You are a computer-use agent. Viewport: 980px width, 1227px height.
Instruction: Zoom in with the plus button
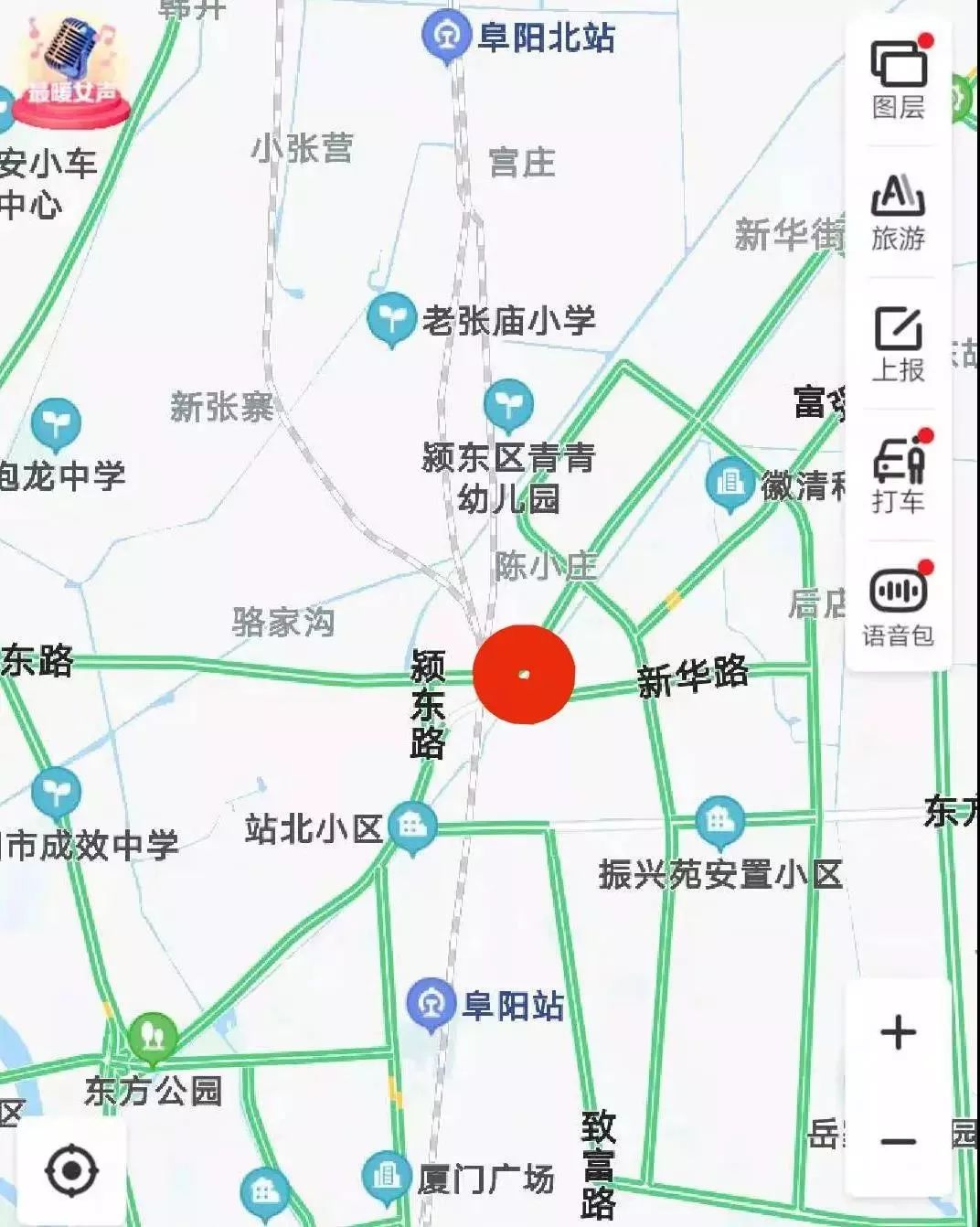(898, 1032)
